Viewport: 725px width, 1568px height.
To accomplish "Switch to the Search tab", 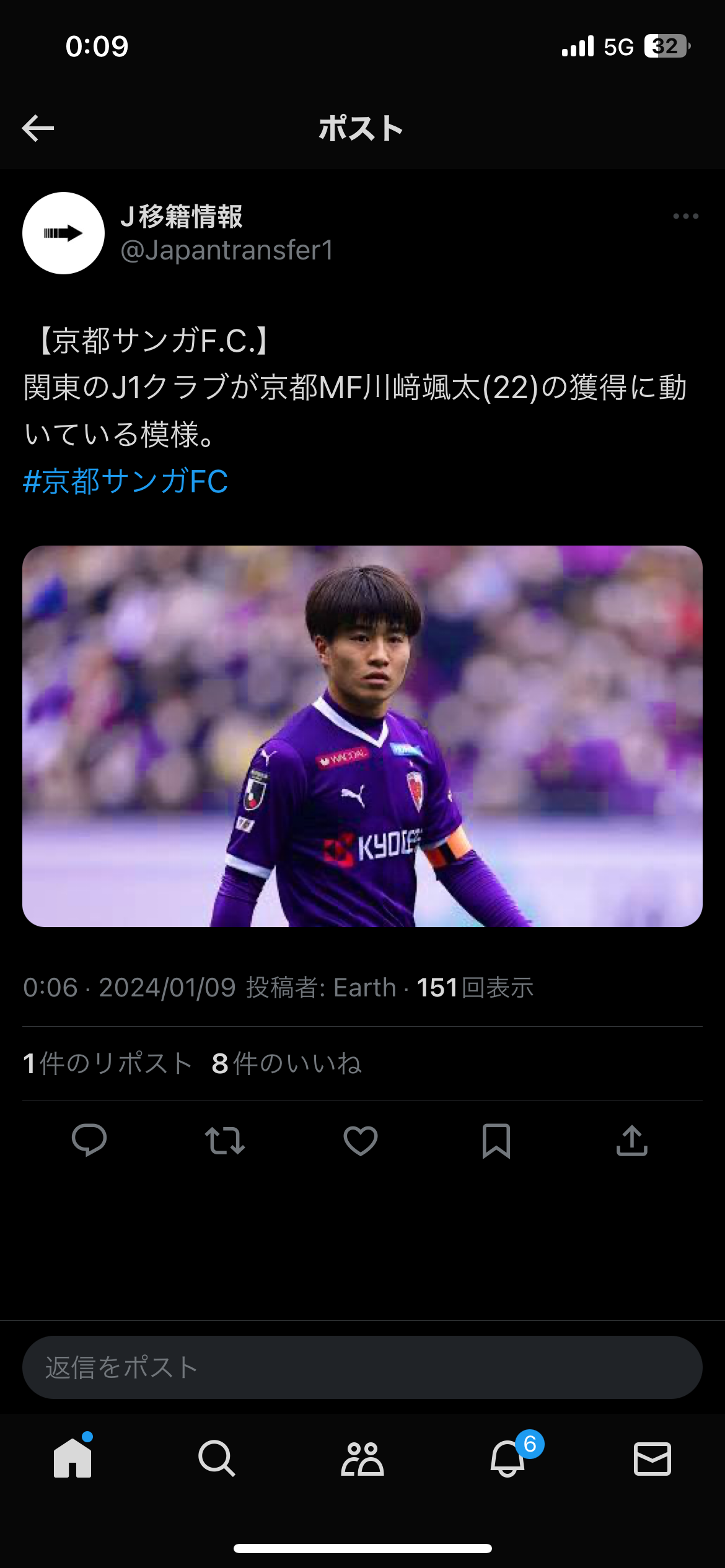I will click(x=216, y=1458).
